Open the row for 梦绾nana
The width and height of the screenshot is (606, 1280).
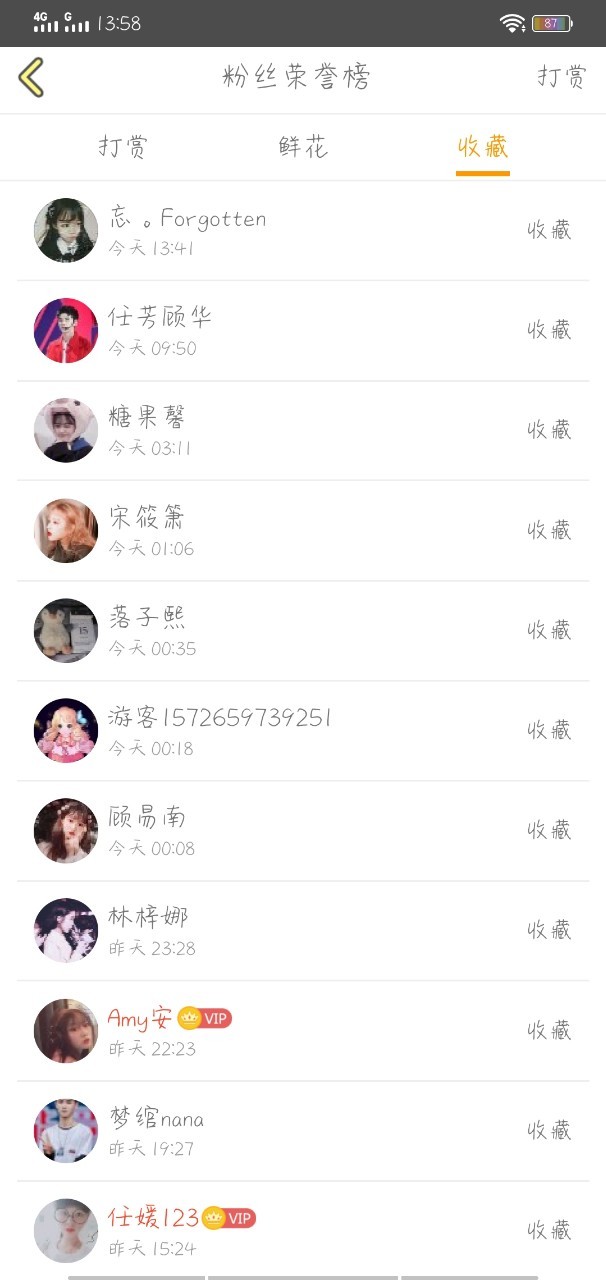click(x=303, y=1131)
